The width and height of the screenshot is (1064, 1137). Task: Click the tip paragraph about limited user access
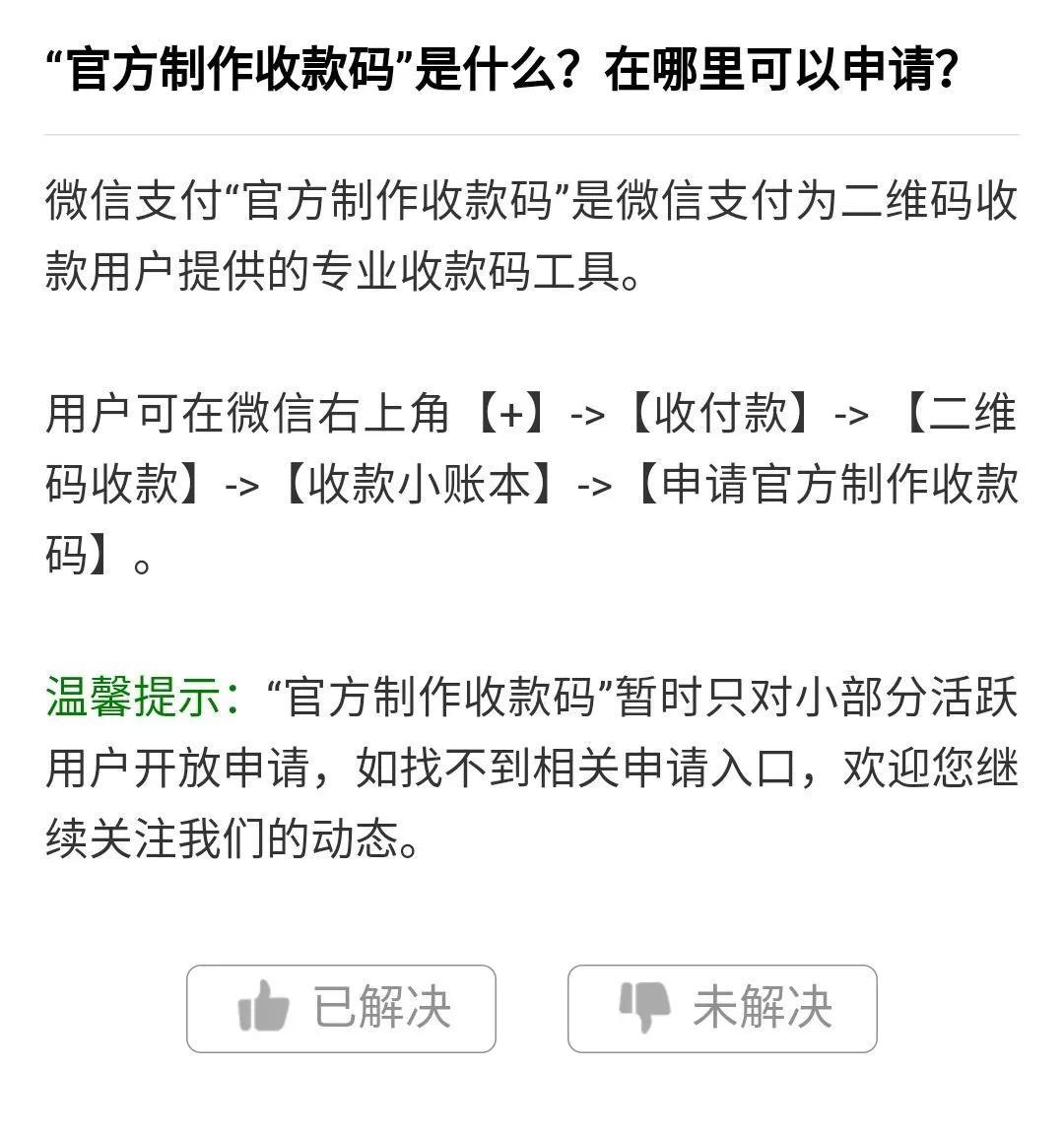tap(532, 764)
